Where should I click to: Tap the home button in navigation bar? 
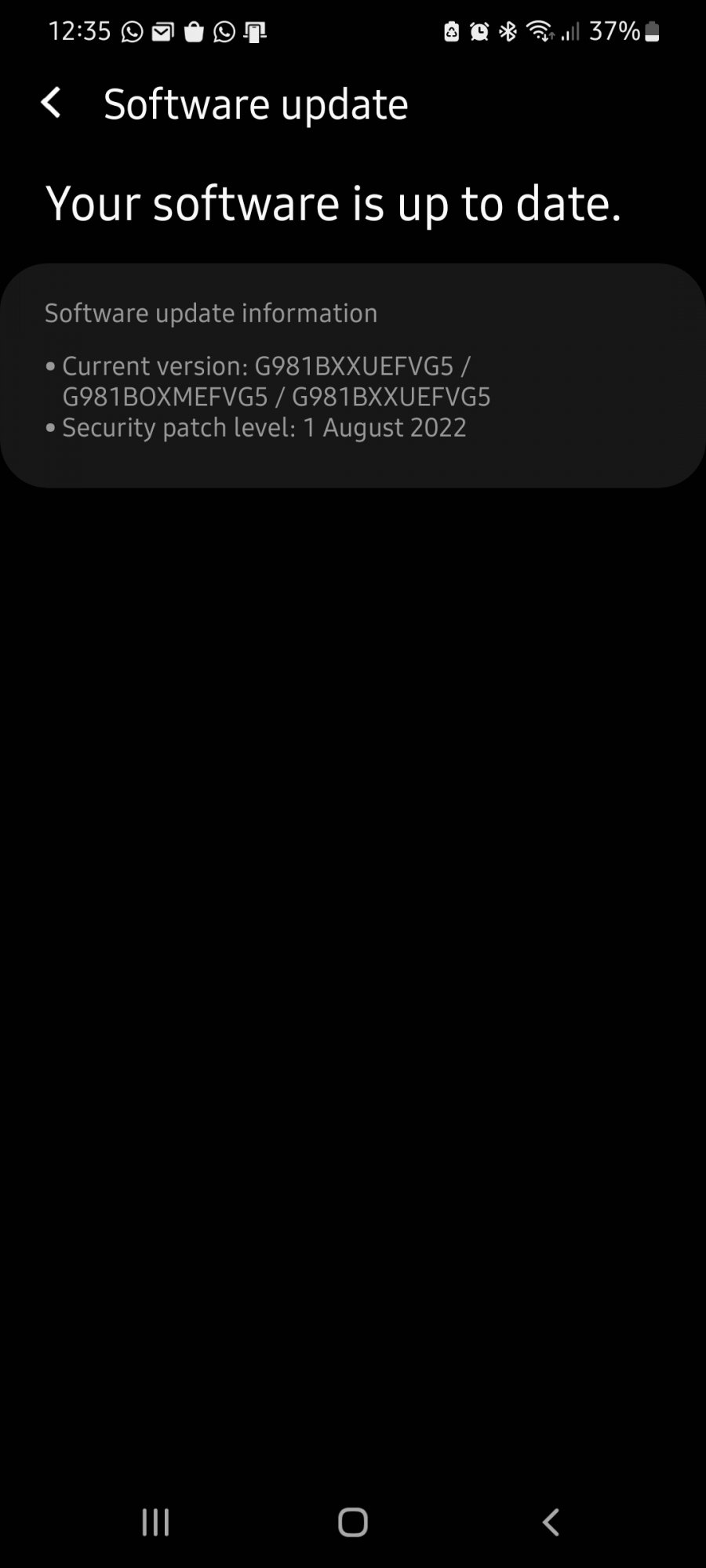353,1522
